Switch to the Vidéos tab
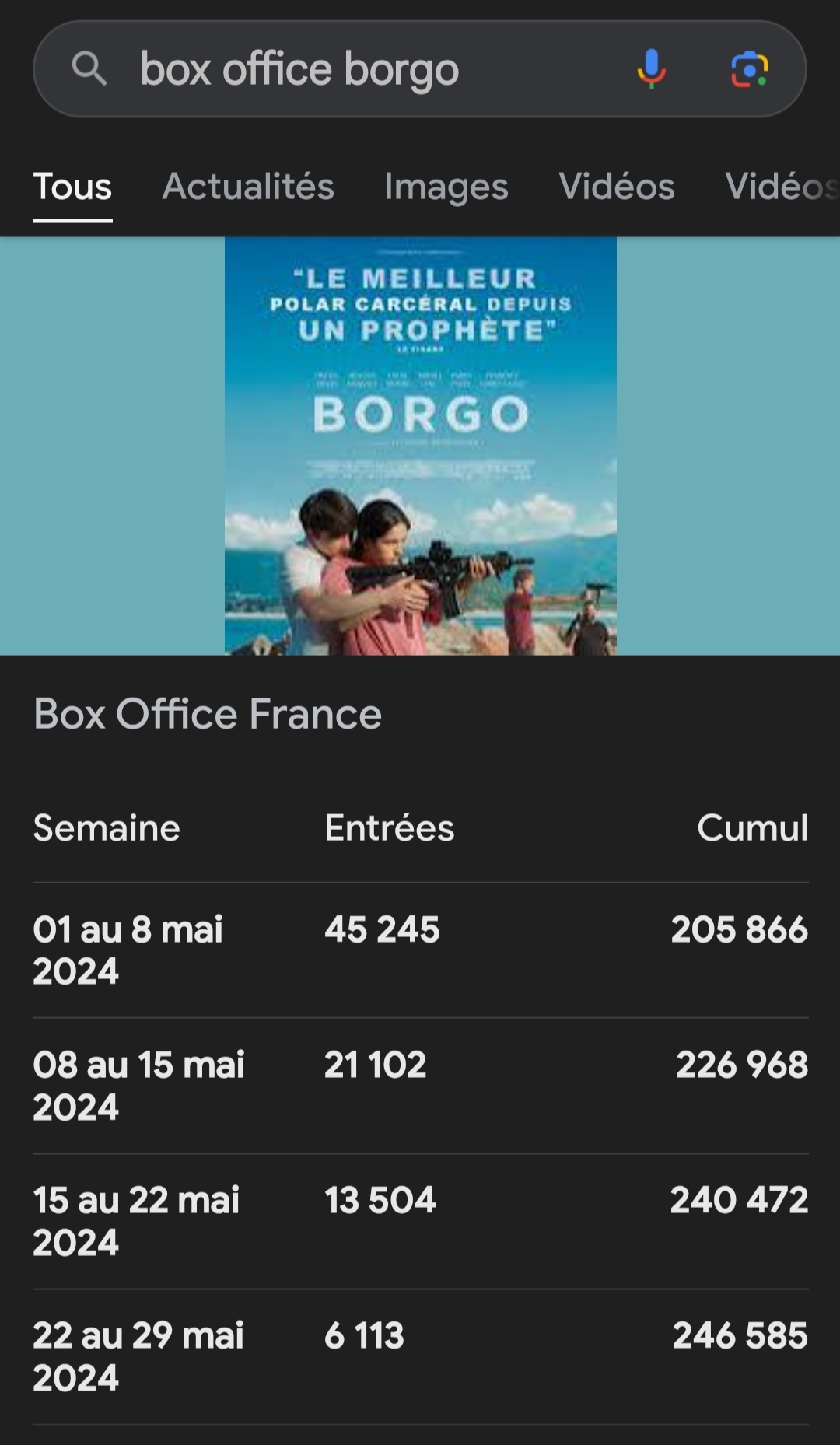Viewport: 840px width, 1445px height. coord(616,187)
